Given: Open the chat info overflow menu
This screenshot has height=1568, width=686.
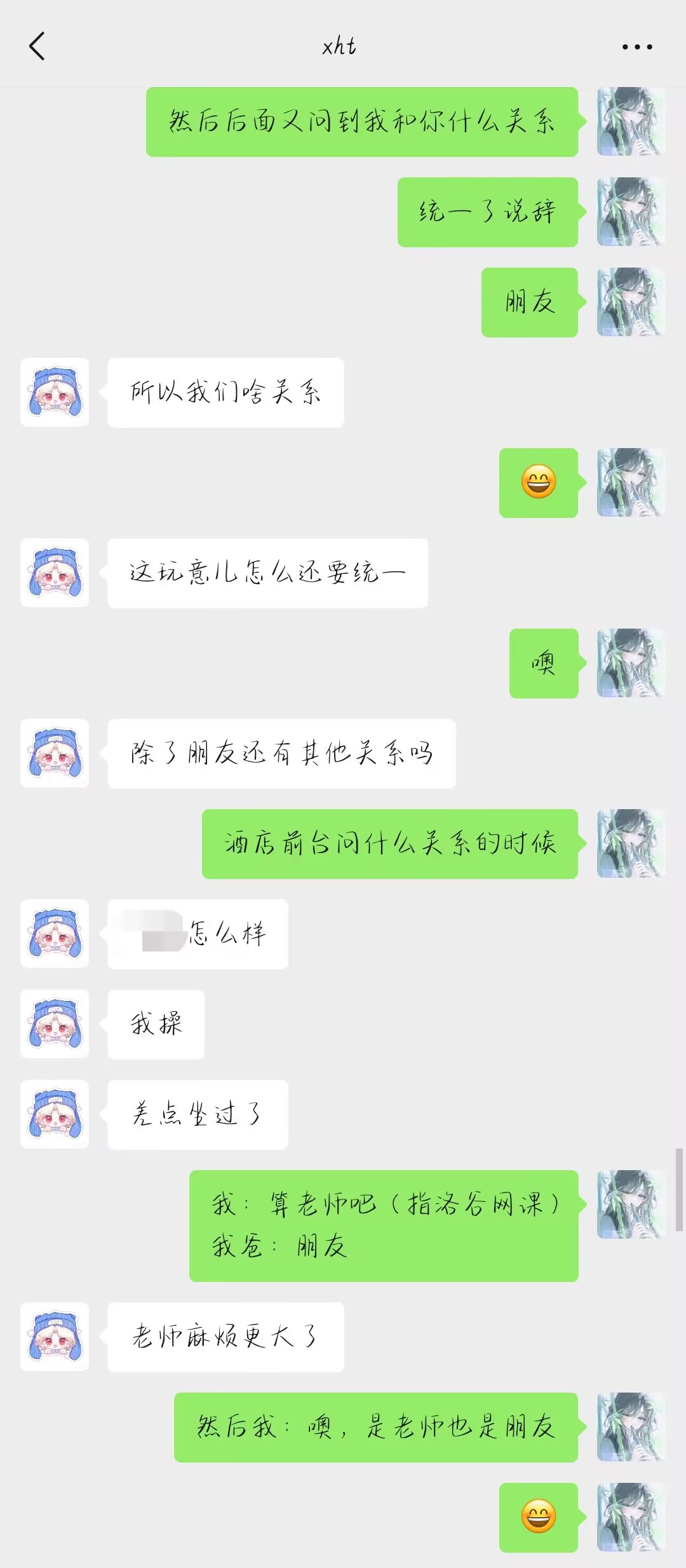Looking at the screenshot, I should [x=636, y=47].
